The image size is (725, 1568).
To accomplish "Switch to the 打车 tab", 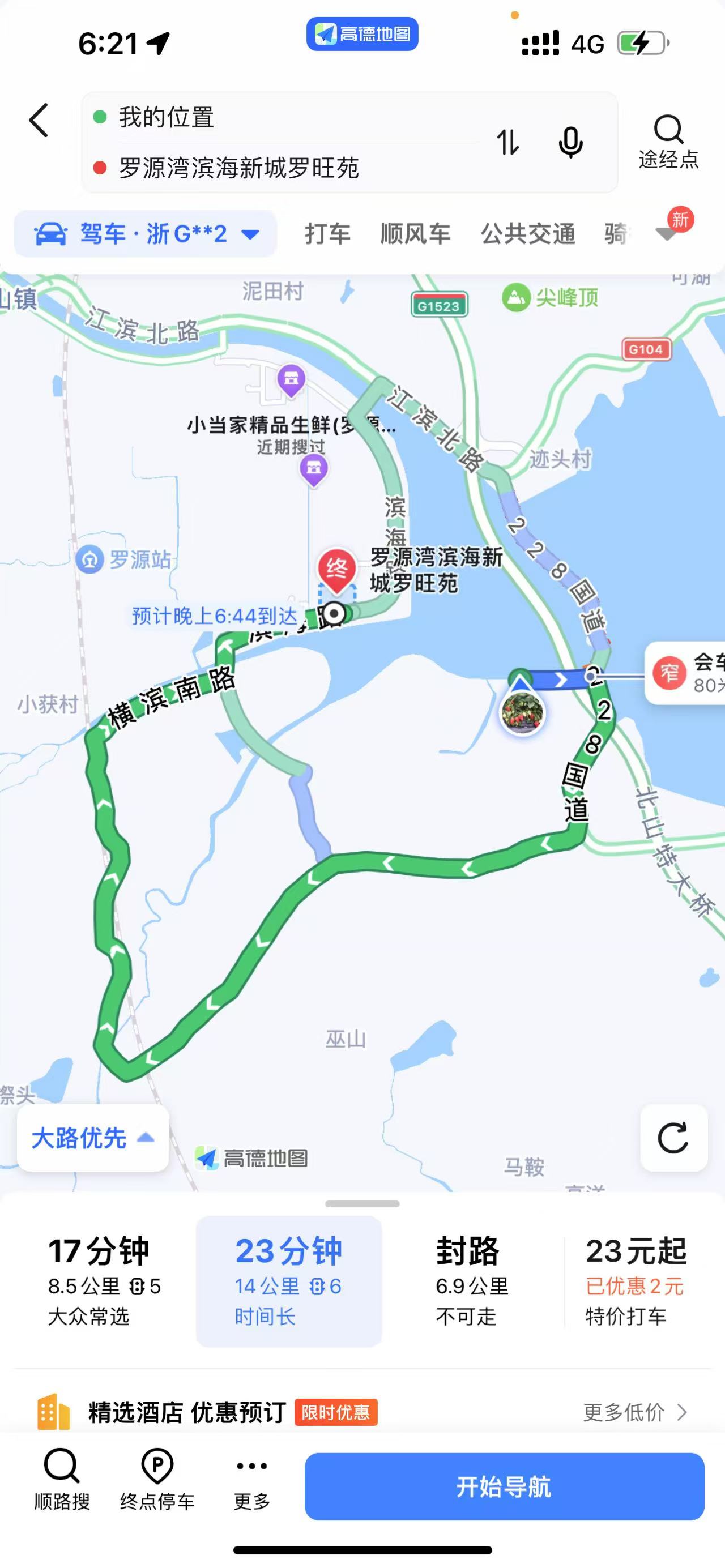I will pyautogui.click(x=327, y=234).
